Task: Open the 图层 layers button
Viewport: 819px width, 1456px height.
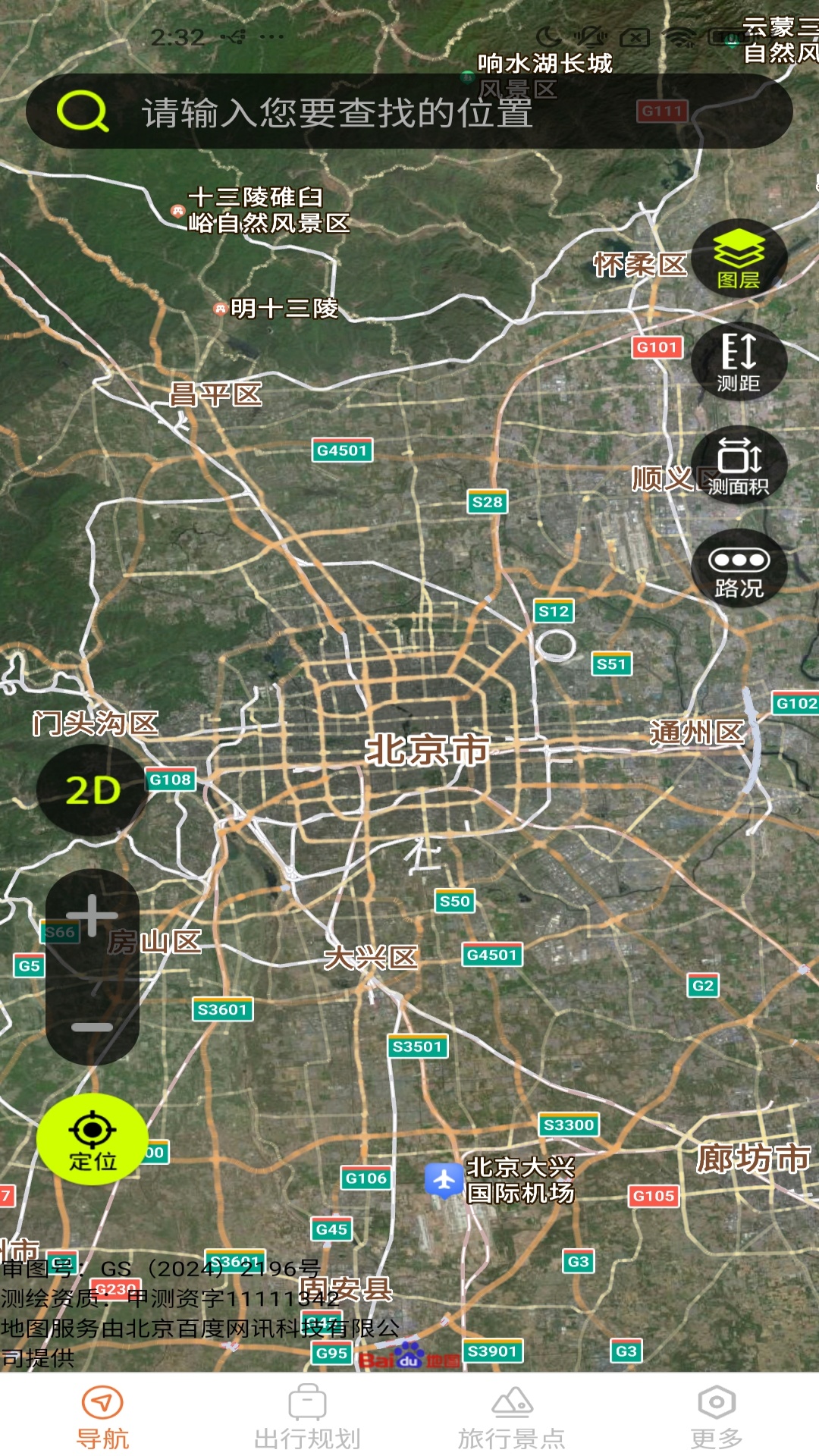Action: (739, 258)
